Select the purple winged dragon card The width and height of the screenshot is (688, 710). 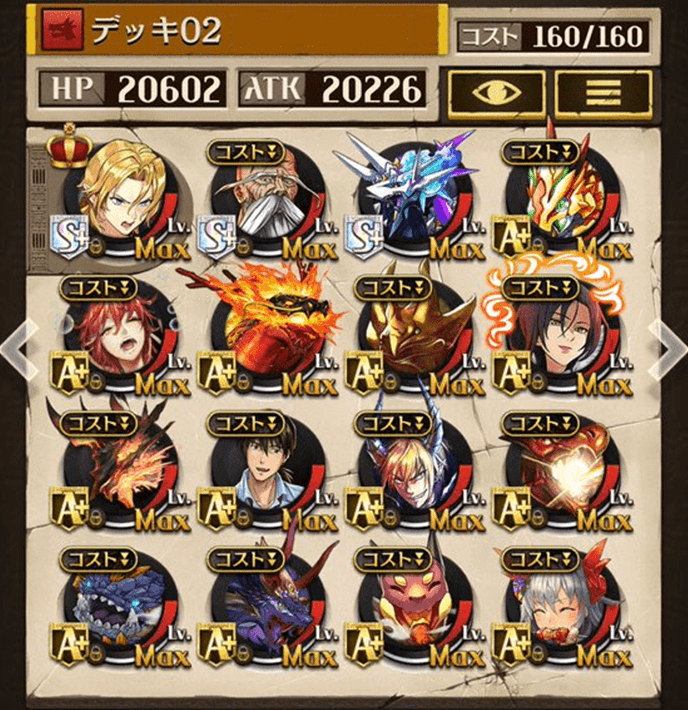(x=266, y=605)
